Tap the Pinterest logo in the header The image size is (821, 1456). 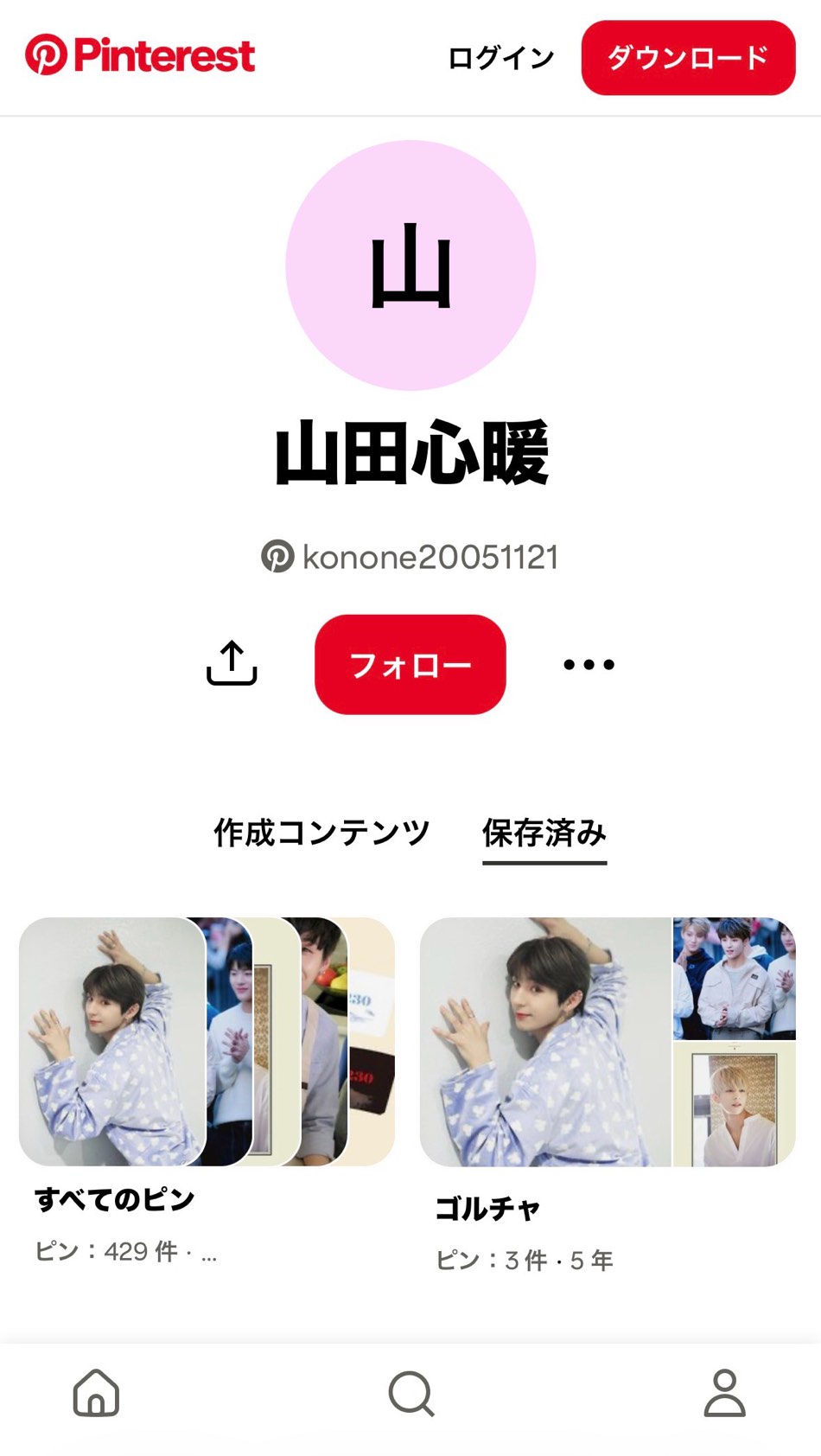point(140,55)
